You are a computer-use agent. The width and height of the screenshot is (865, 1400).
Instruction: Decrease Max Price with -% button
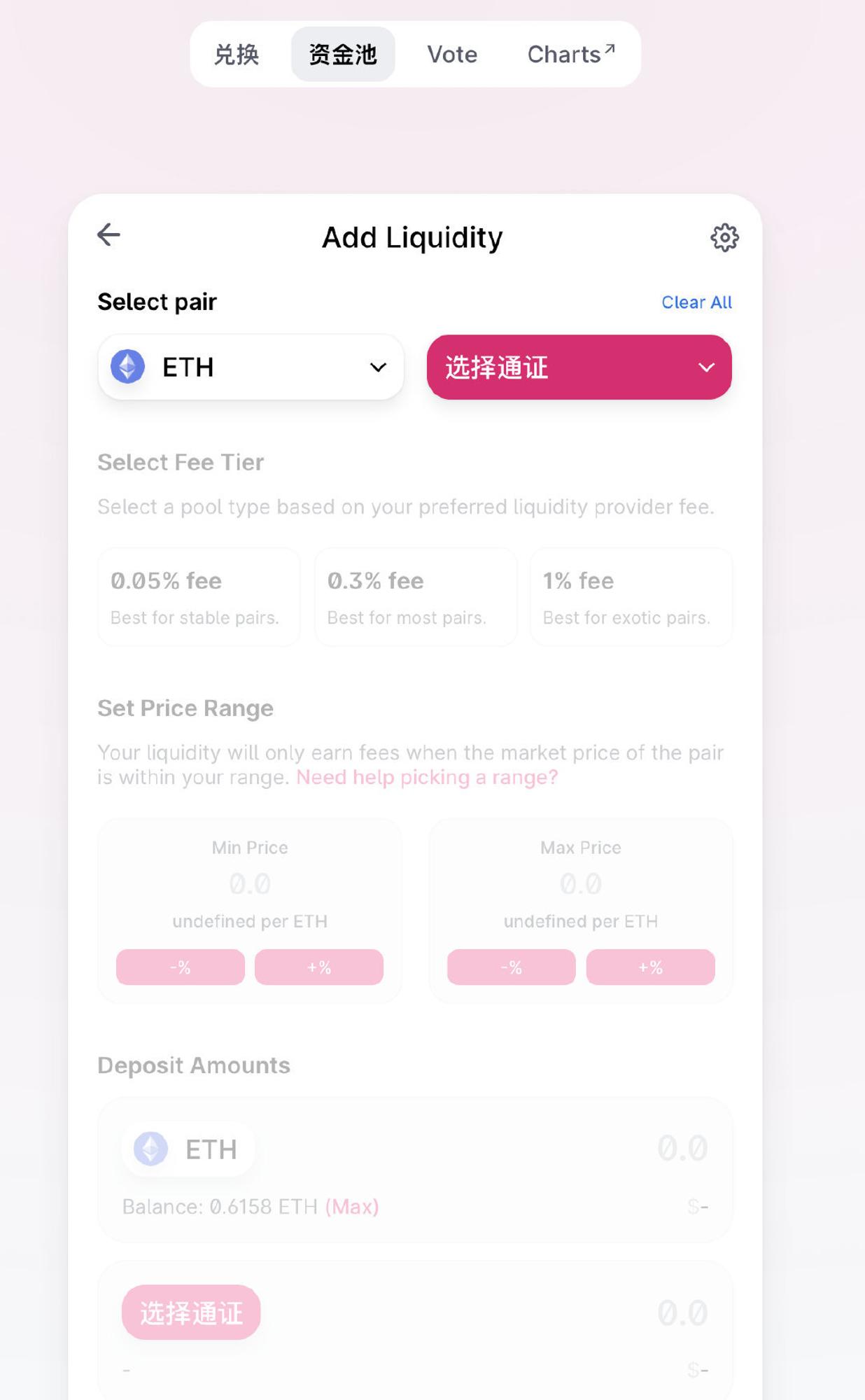point(512,967)
